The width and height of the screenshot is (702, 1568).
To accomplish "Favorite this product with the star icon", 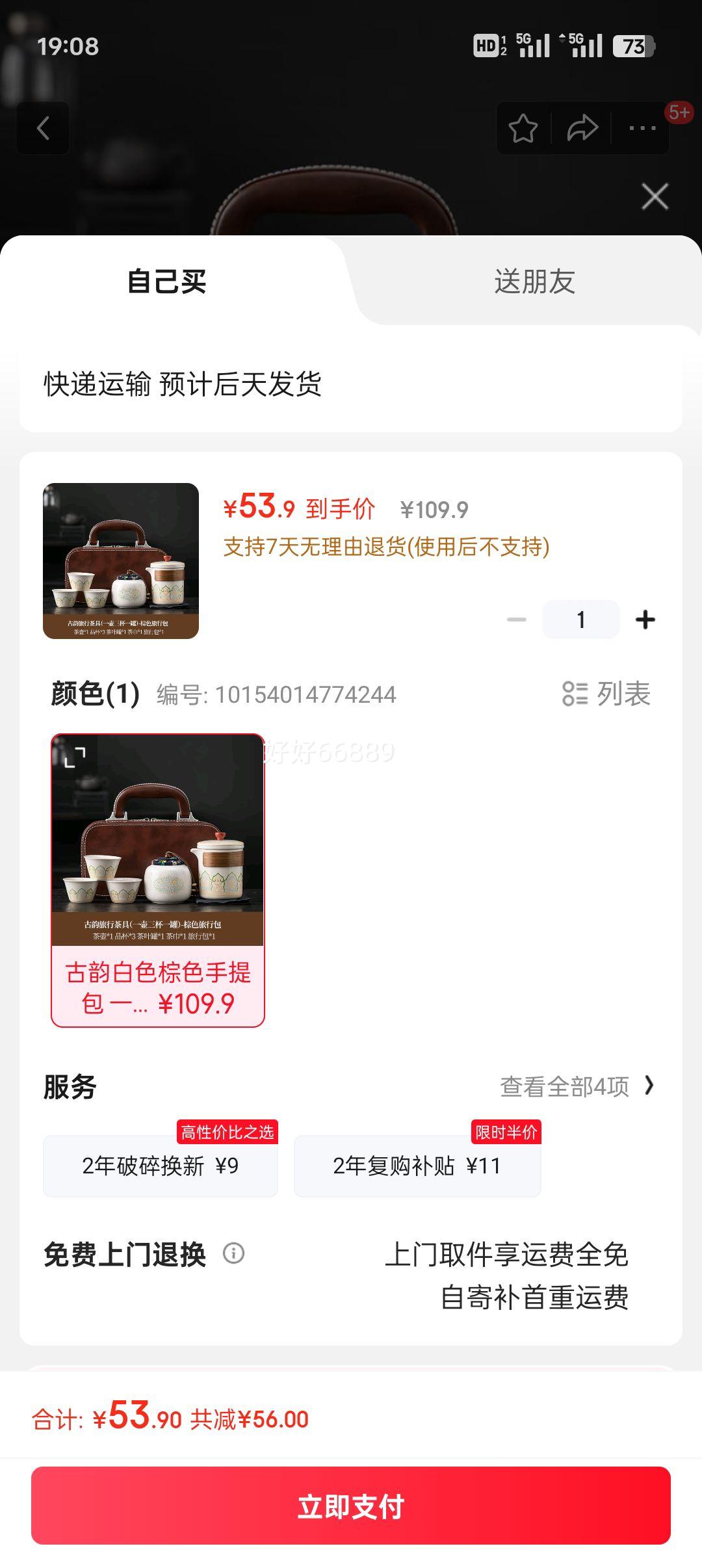I will [x=523, y=128].
